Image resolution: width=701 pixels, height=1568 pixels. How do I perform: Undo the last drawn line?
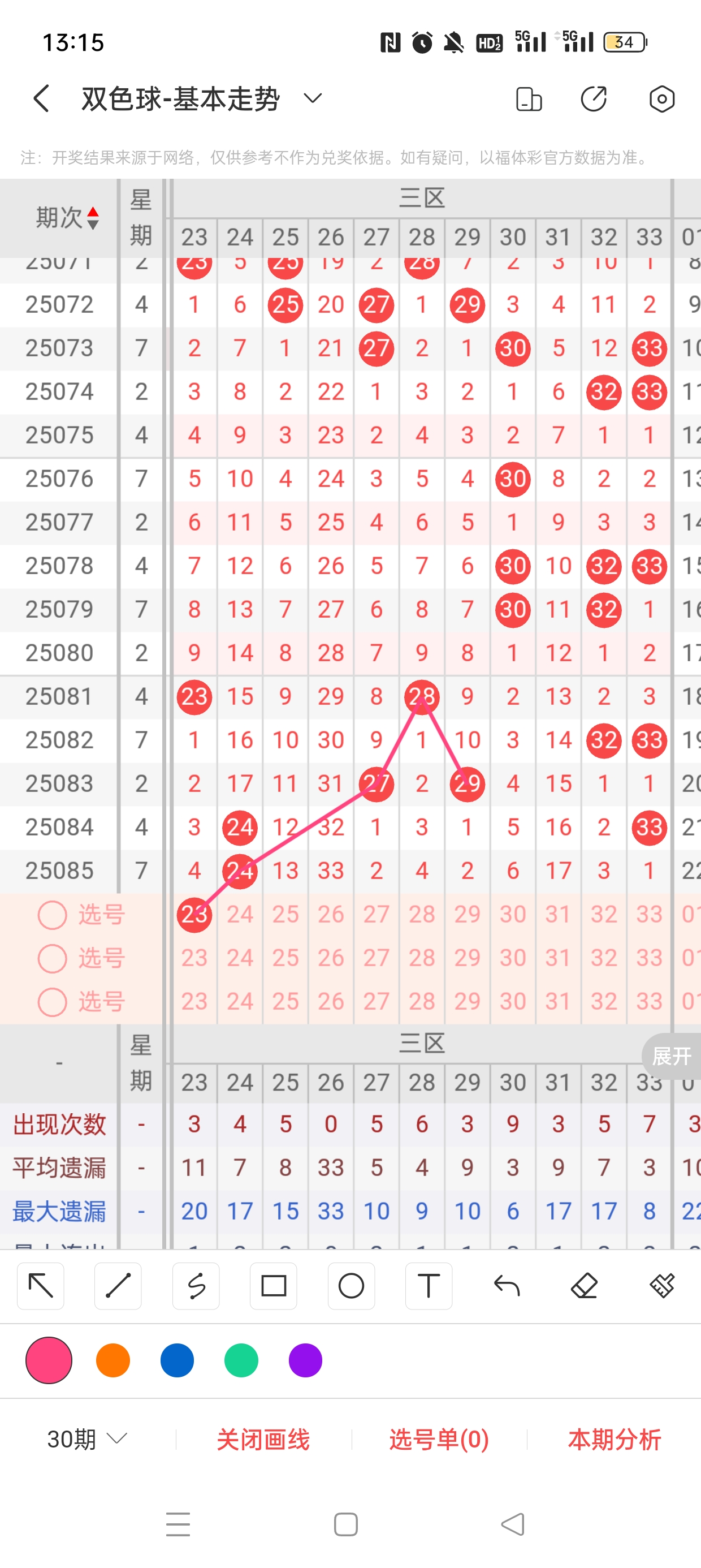click(507, 1286)
